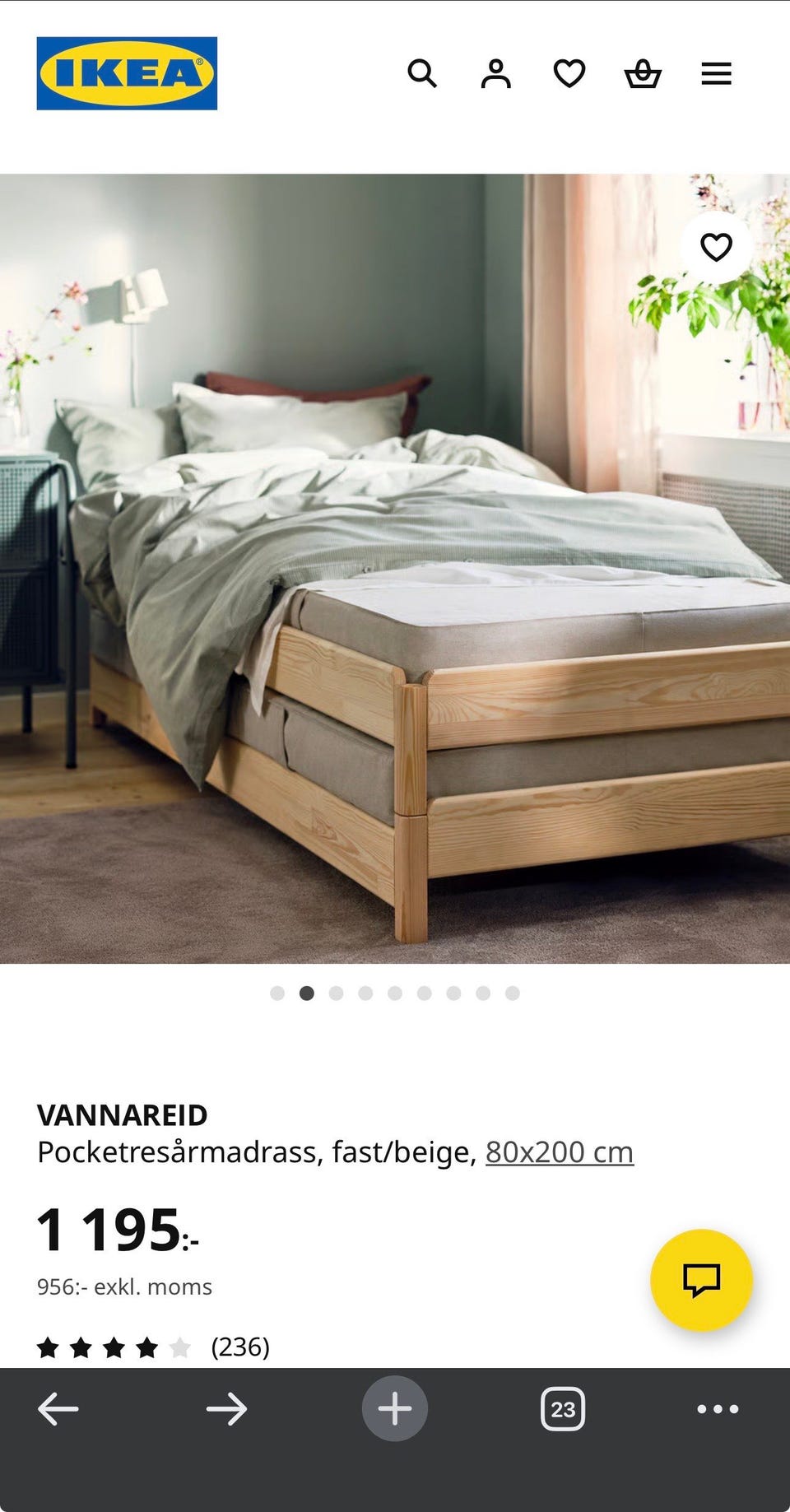Open the IKEA search icon

tap(422, 73)
